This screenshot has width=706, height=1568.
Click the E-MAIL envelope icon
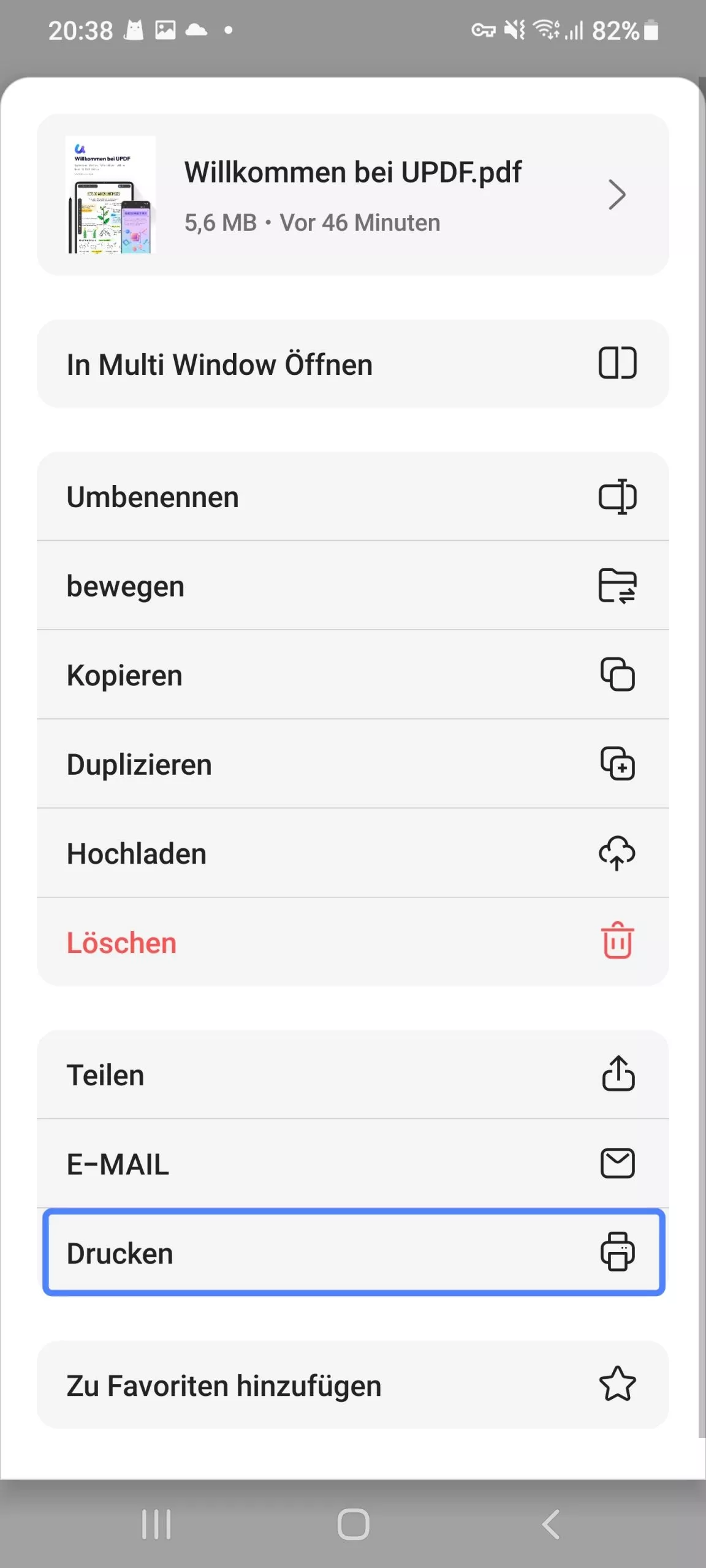(x=618, y=1163)
